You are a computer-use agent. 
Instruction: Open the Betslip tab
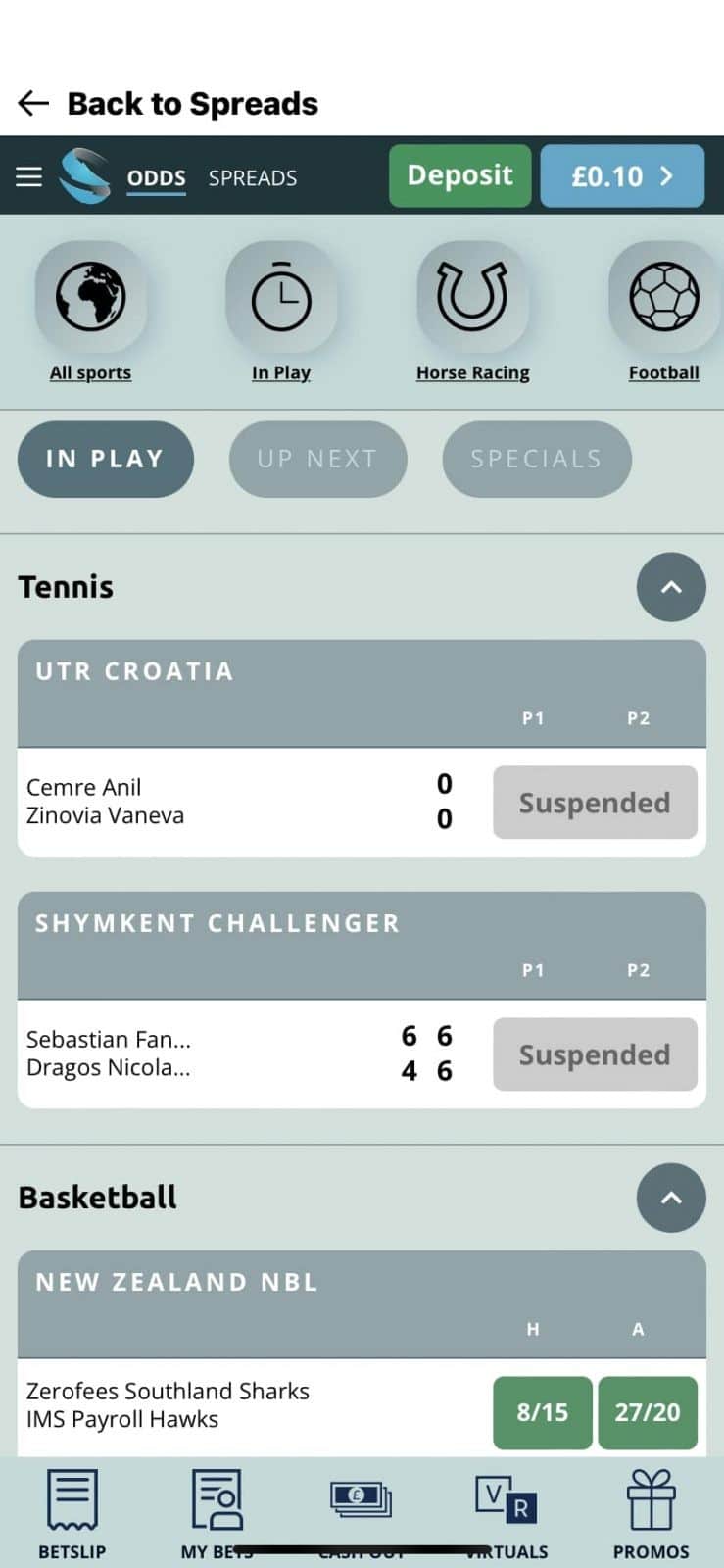72,1514
